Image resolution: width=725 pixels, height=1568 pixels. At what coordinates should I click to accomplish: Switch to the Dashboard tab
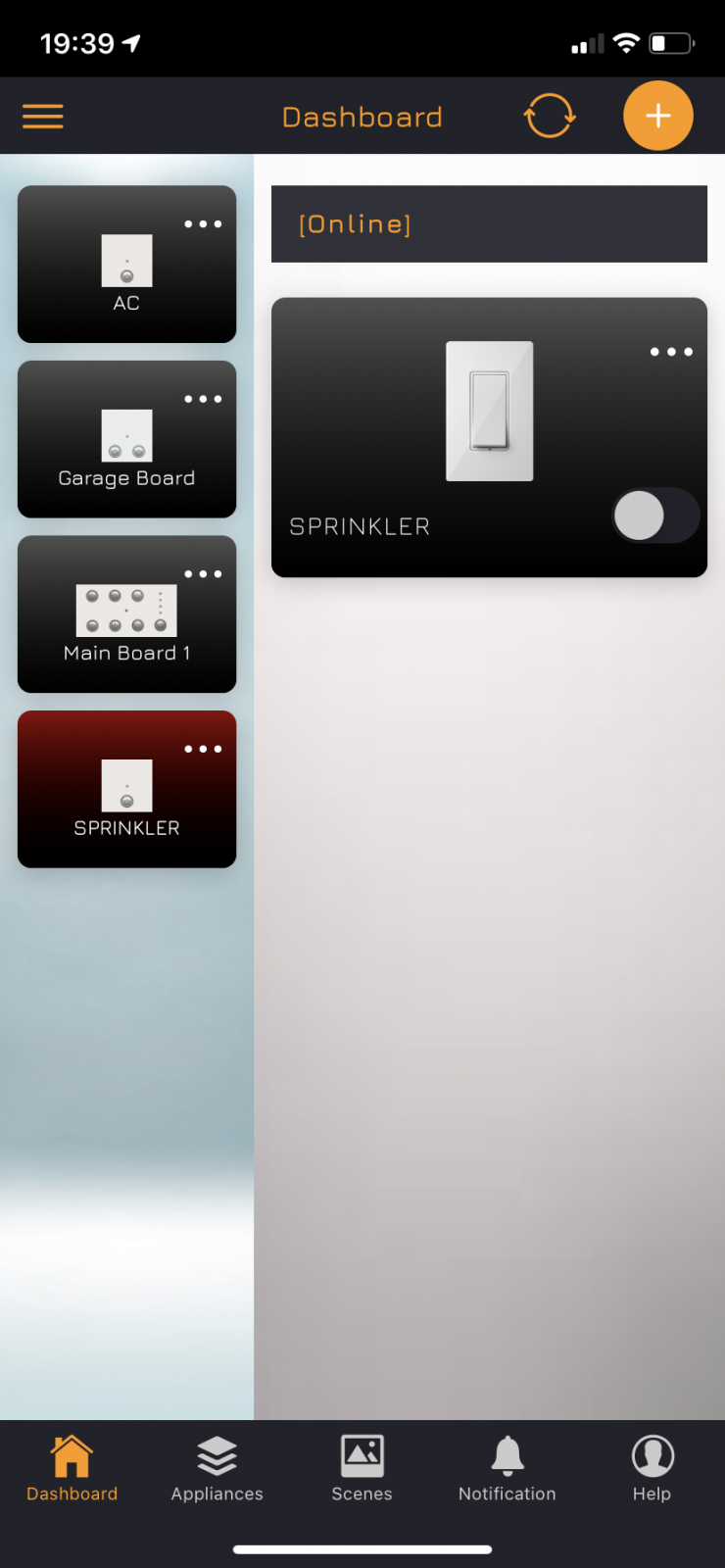(72, 1469)
